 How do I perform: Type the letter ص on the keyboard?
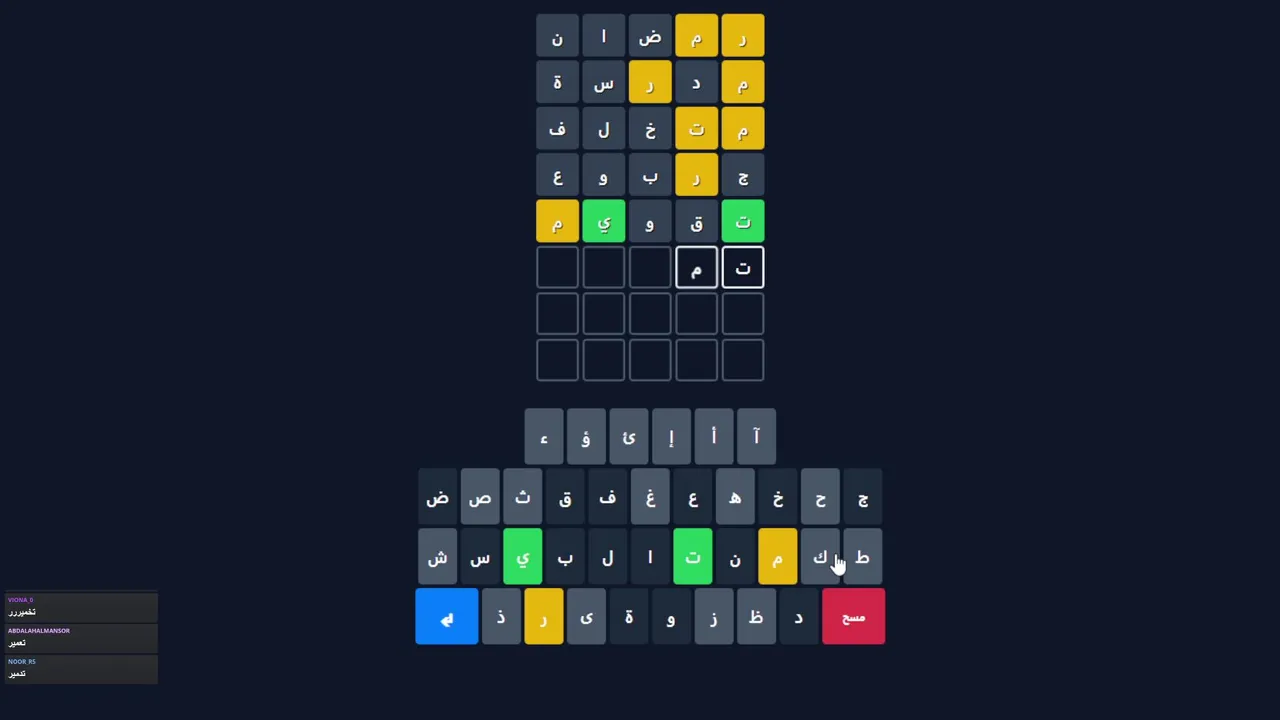(480, 497)
